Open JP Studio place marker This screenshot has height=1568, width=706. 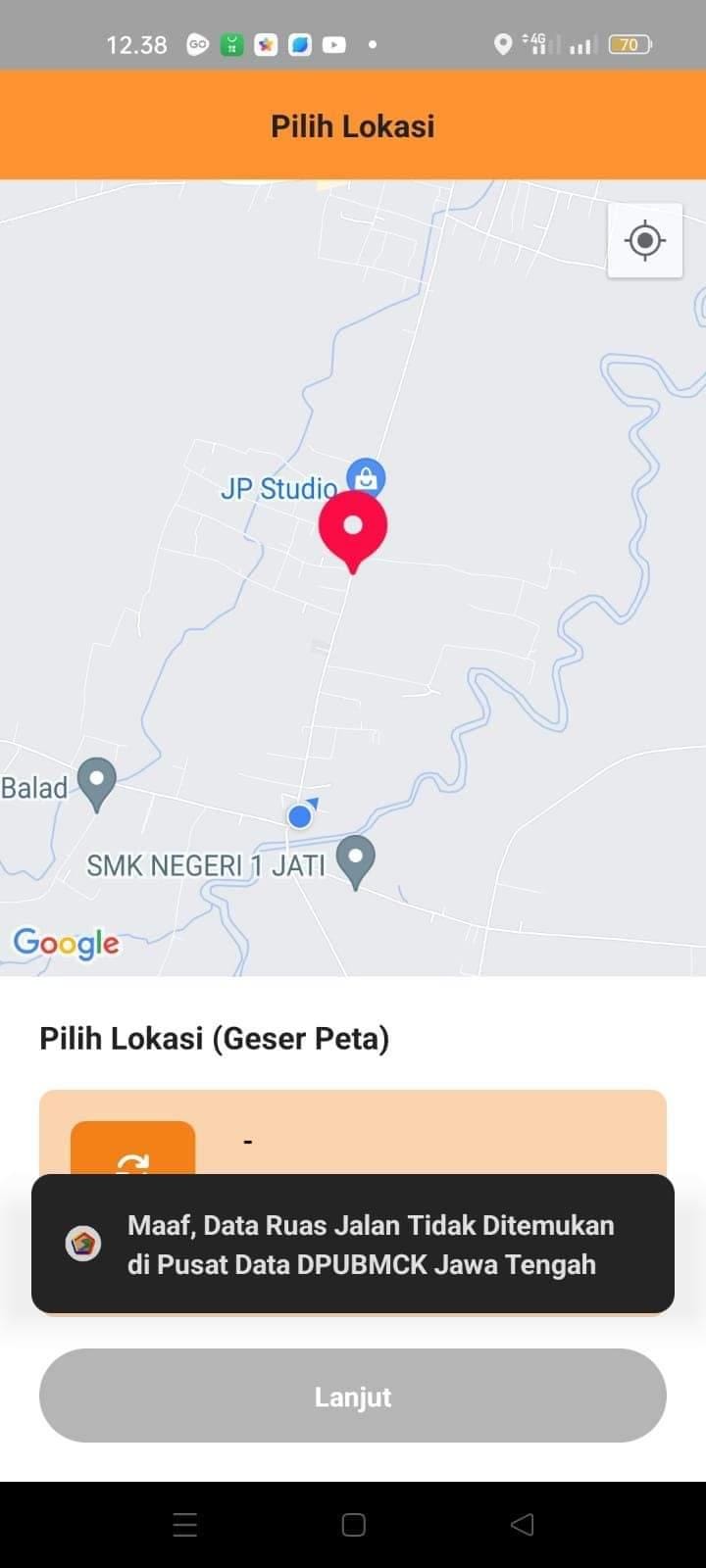coord(366,478)
